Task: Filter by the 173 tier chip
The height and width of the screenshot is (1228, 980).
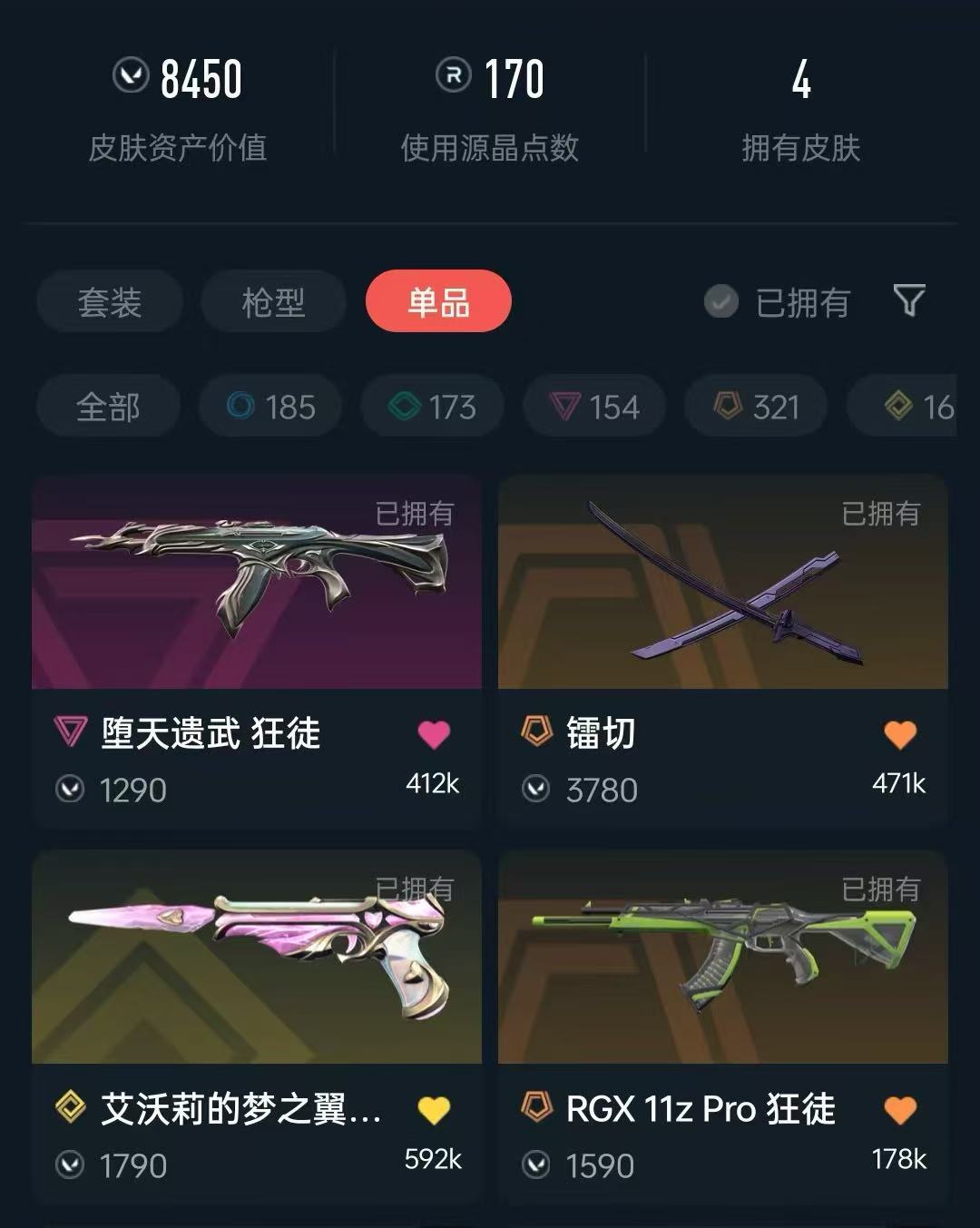Action: 432,406
